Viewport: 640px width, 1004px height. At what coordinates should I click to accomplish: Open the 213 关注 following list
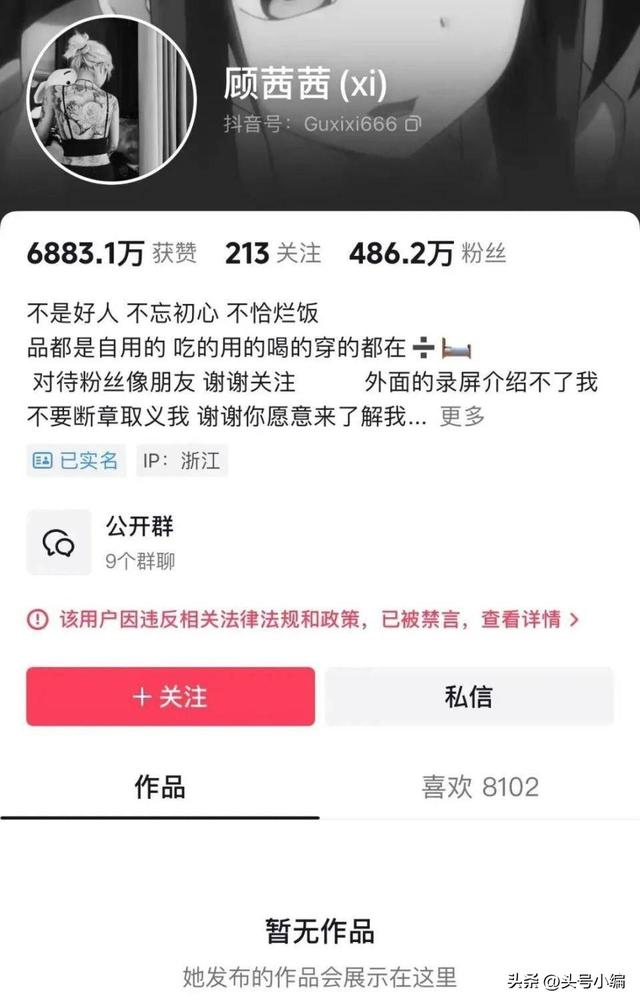273,254
